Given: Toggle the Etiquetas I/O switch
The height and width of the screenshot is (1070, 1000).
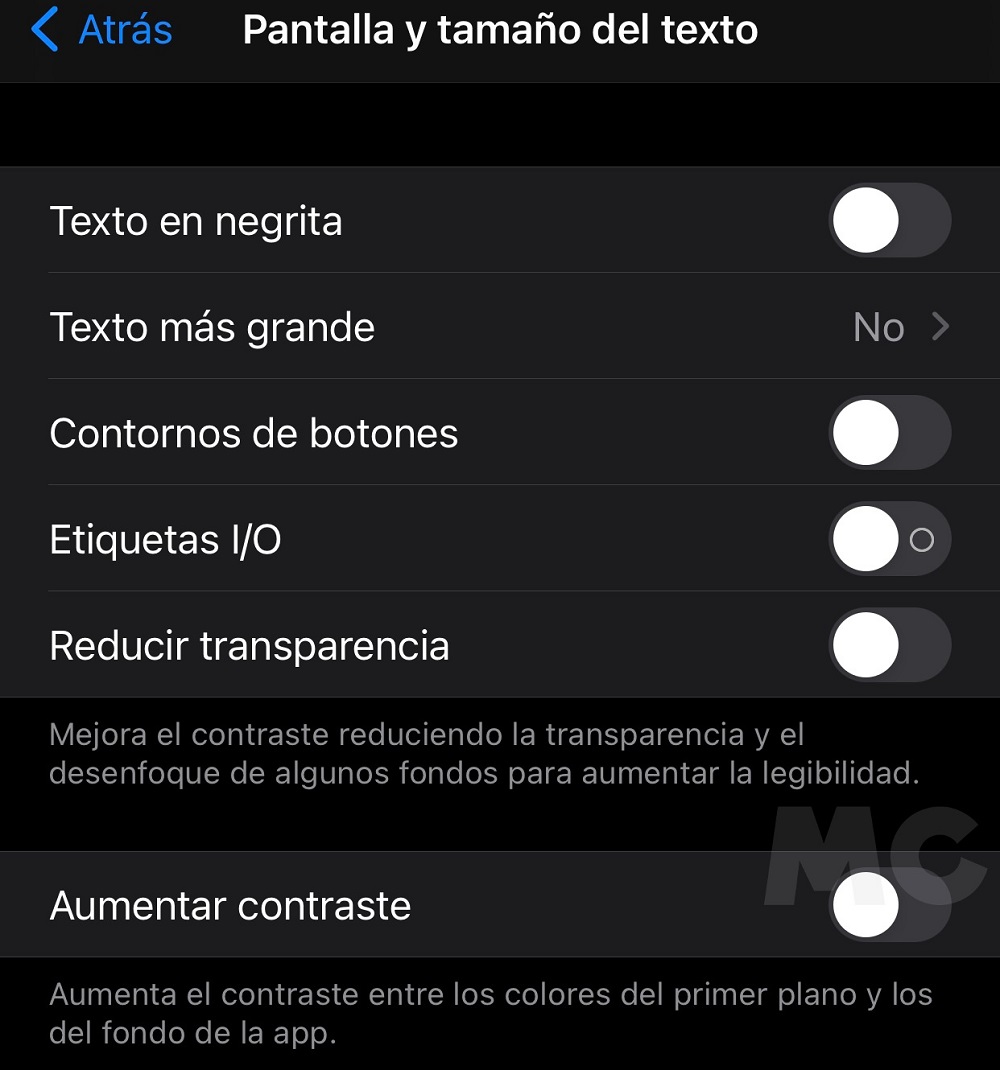Looking at the screenshot, I should click(889, 540).
